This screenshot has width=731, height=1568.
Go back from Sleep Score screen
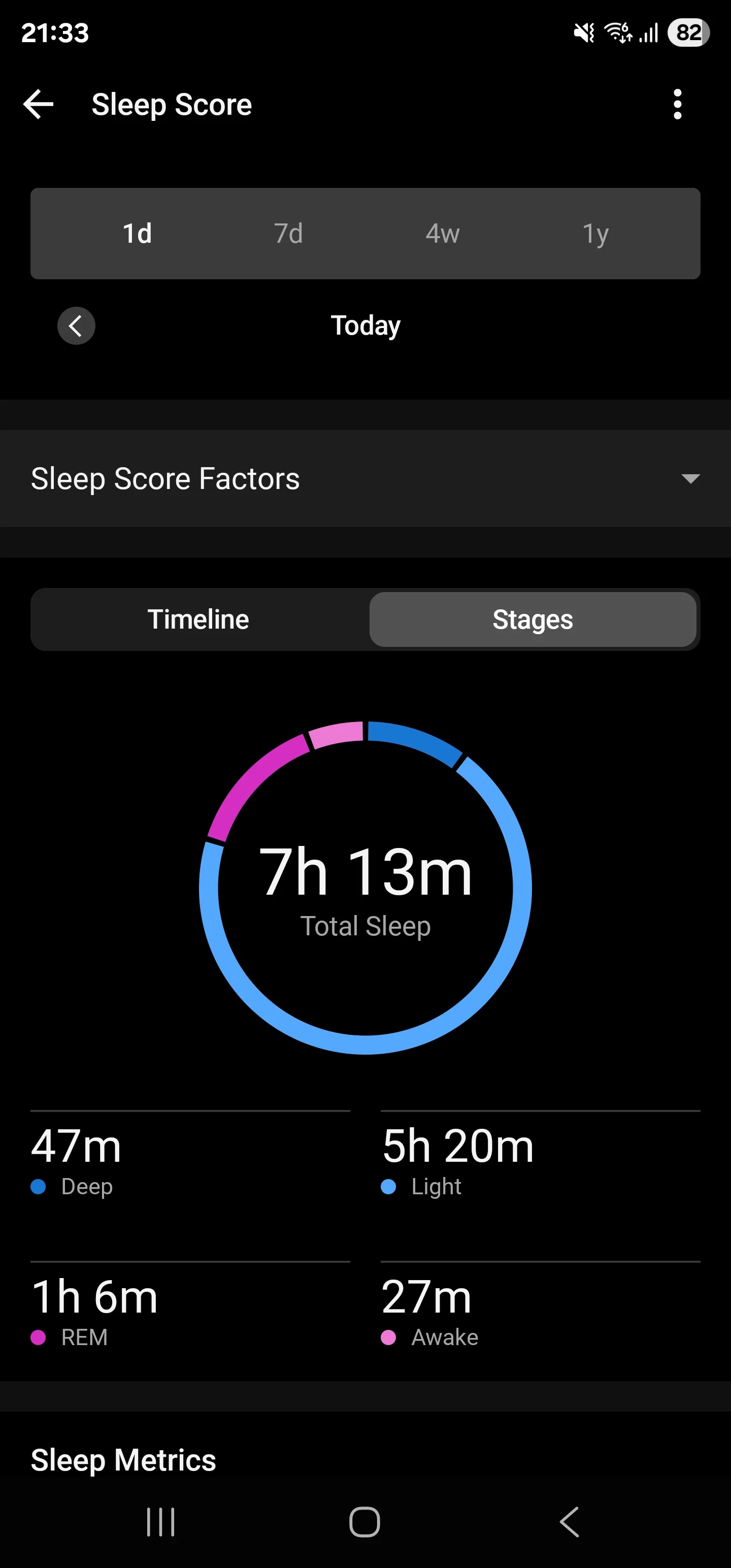click(x=39, y=104)
